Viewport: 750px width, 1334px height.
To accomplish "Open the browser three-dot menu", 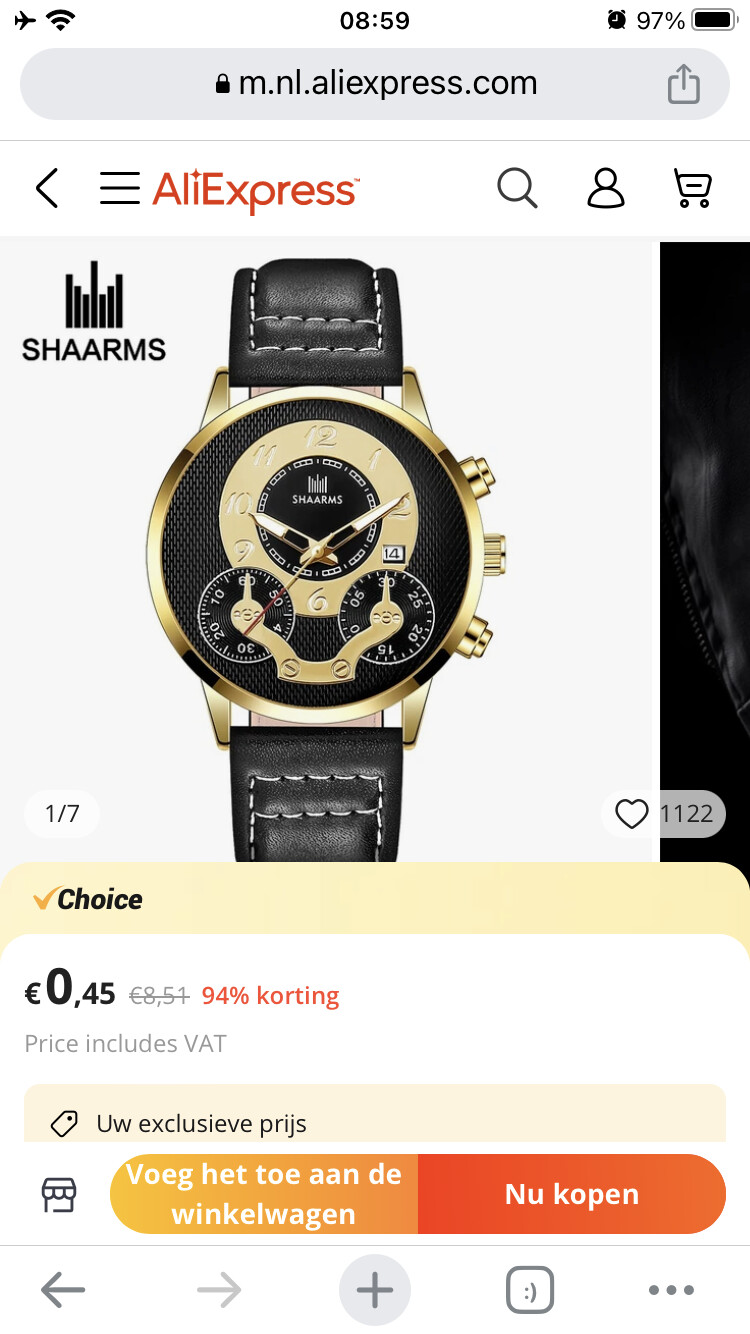I will tap(671, 1291).
